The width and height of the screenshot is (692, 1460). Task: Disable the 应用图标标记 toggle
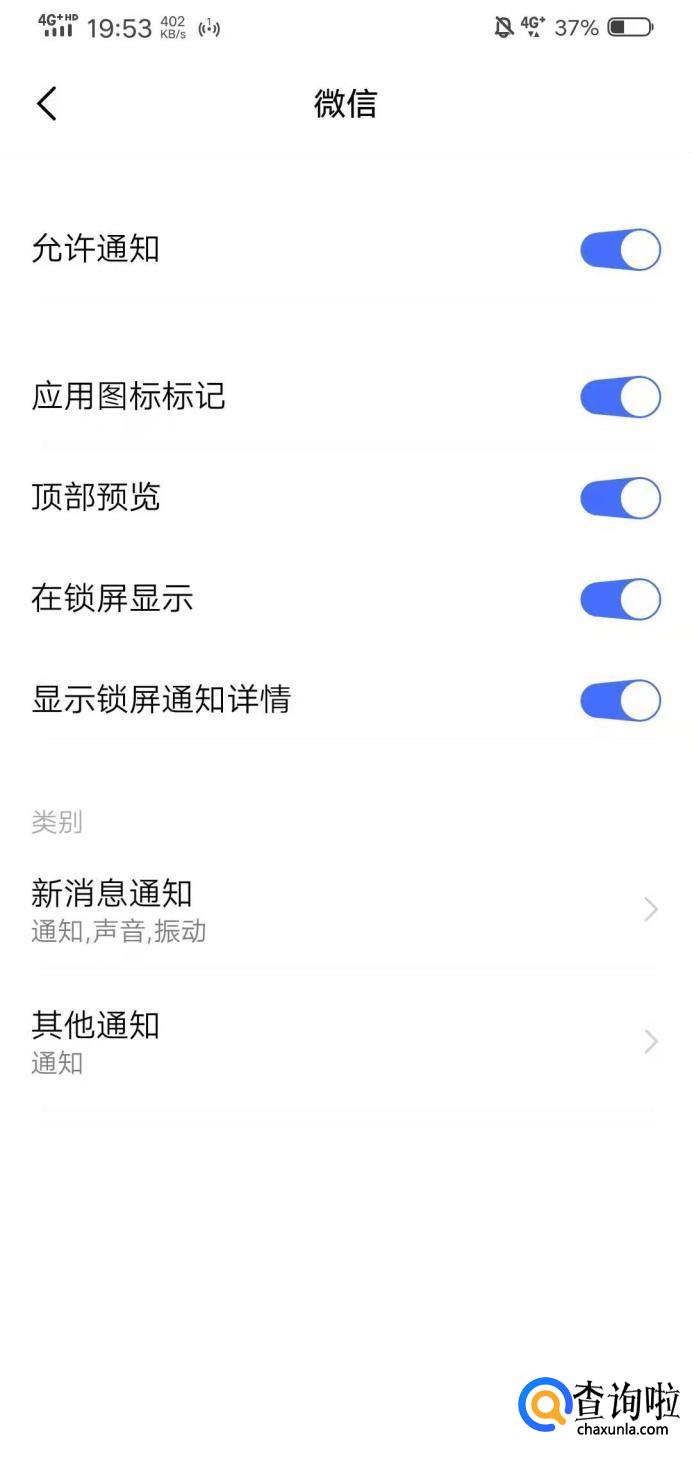[620, 397]
